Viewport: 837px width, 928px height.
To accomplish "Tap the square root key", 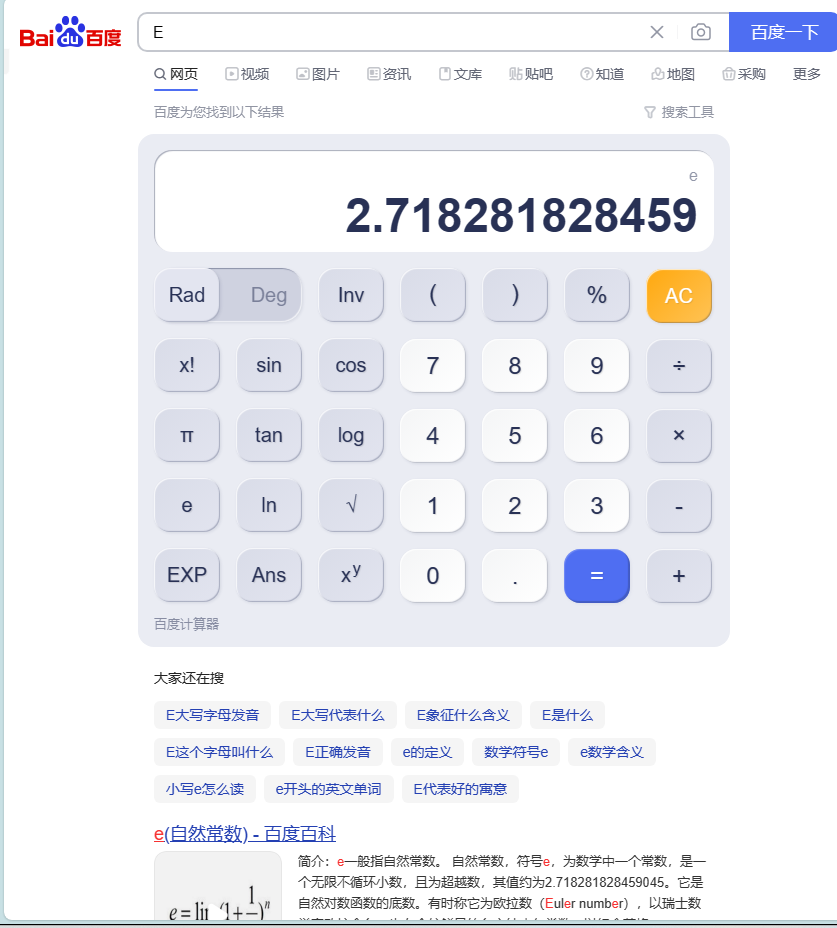I will (x=351, y=505).
